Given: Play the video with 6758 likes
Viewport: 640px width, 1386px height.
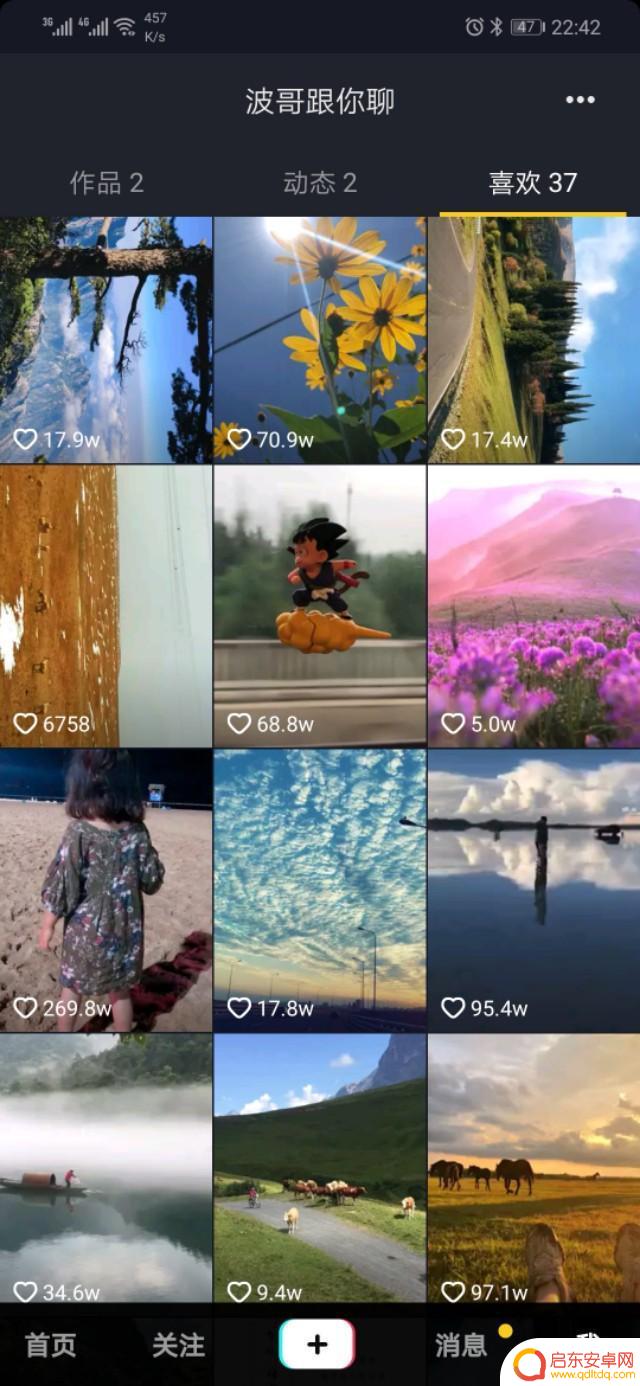Looking at the screenshot, I should (x=106, y=606).
